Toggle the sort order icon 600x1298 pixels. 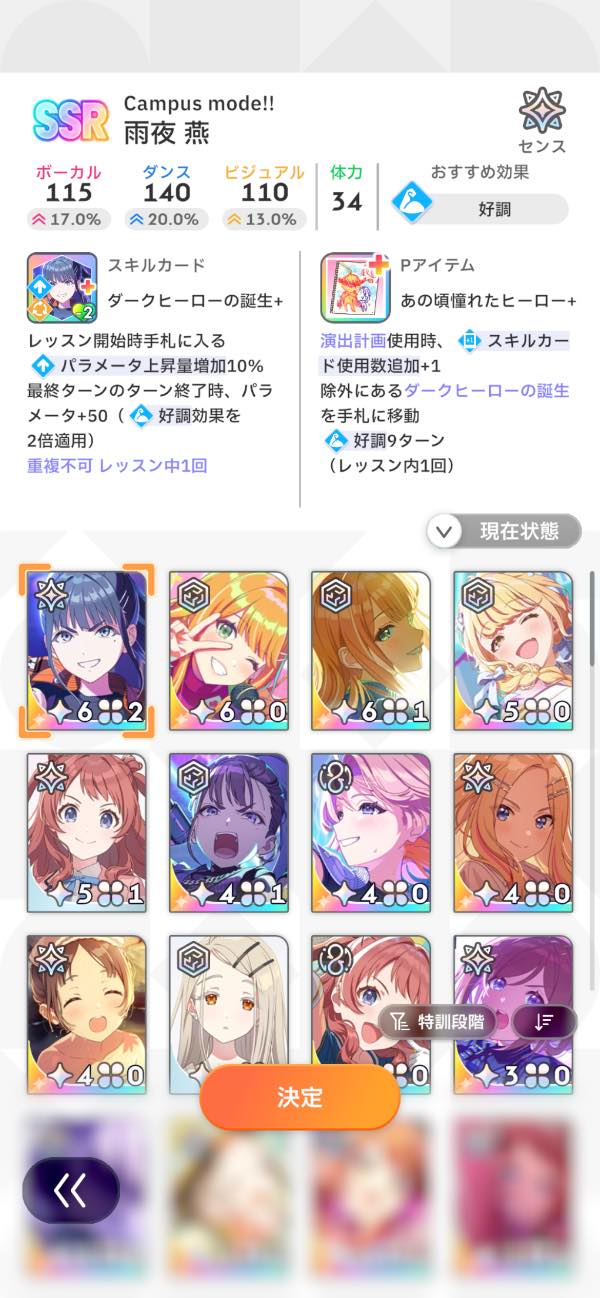click(x=545, y=1021)
